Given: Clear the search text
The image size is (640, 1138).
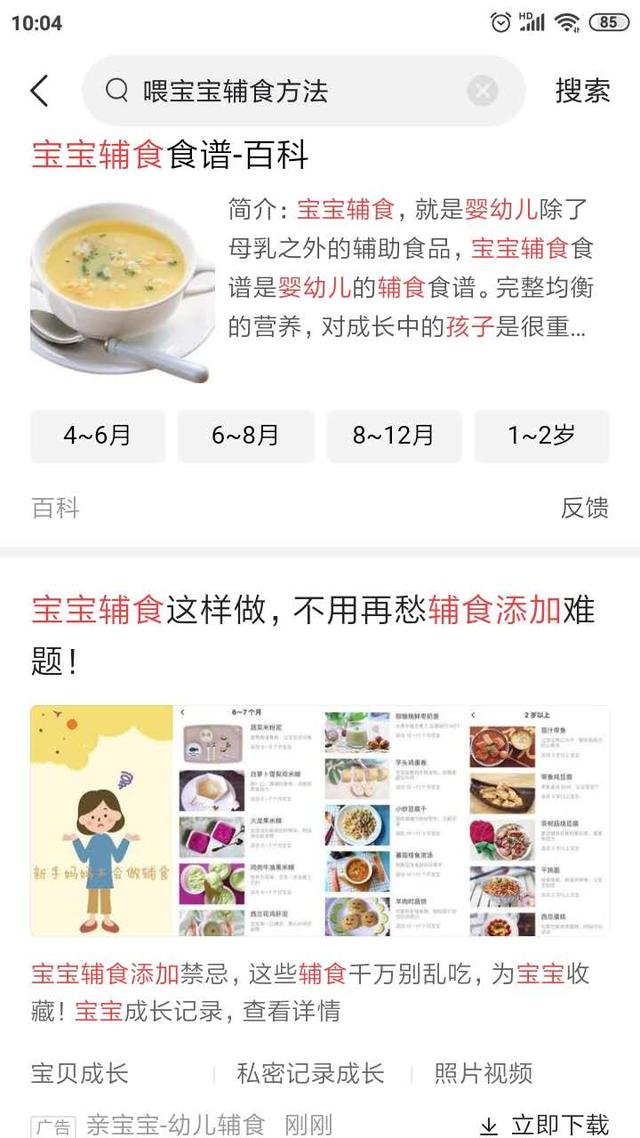Looking at the screenshot, I should click(482, 91).
